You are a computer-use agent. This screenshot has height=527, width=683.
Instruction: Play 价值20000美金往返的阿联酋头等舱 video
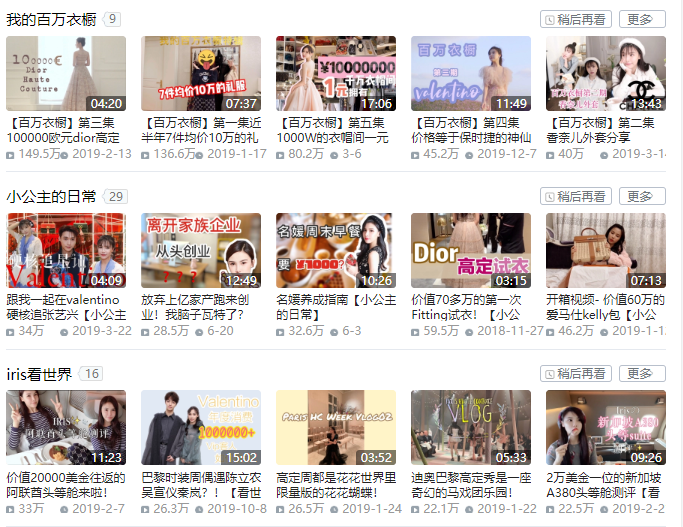coord(66,428)
